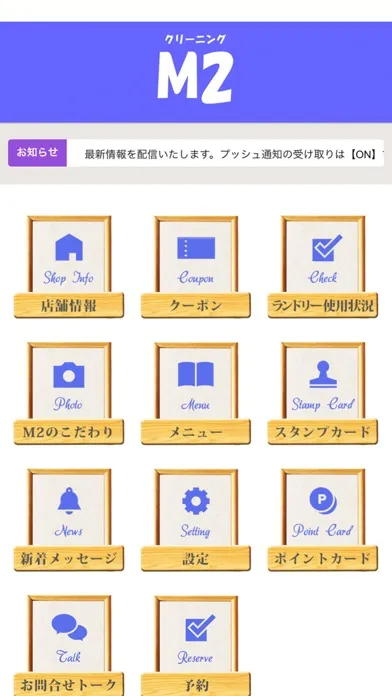Open the クーポン Coupon tile
This screenshot has width=392, height=696.
(196, 267)
